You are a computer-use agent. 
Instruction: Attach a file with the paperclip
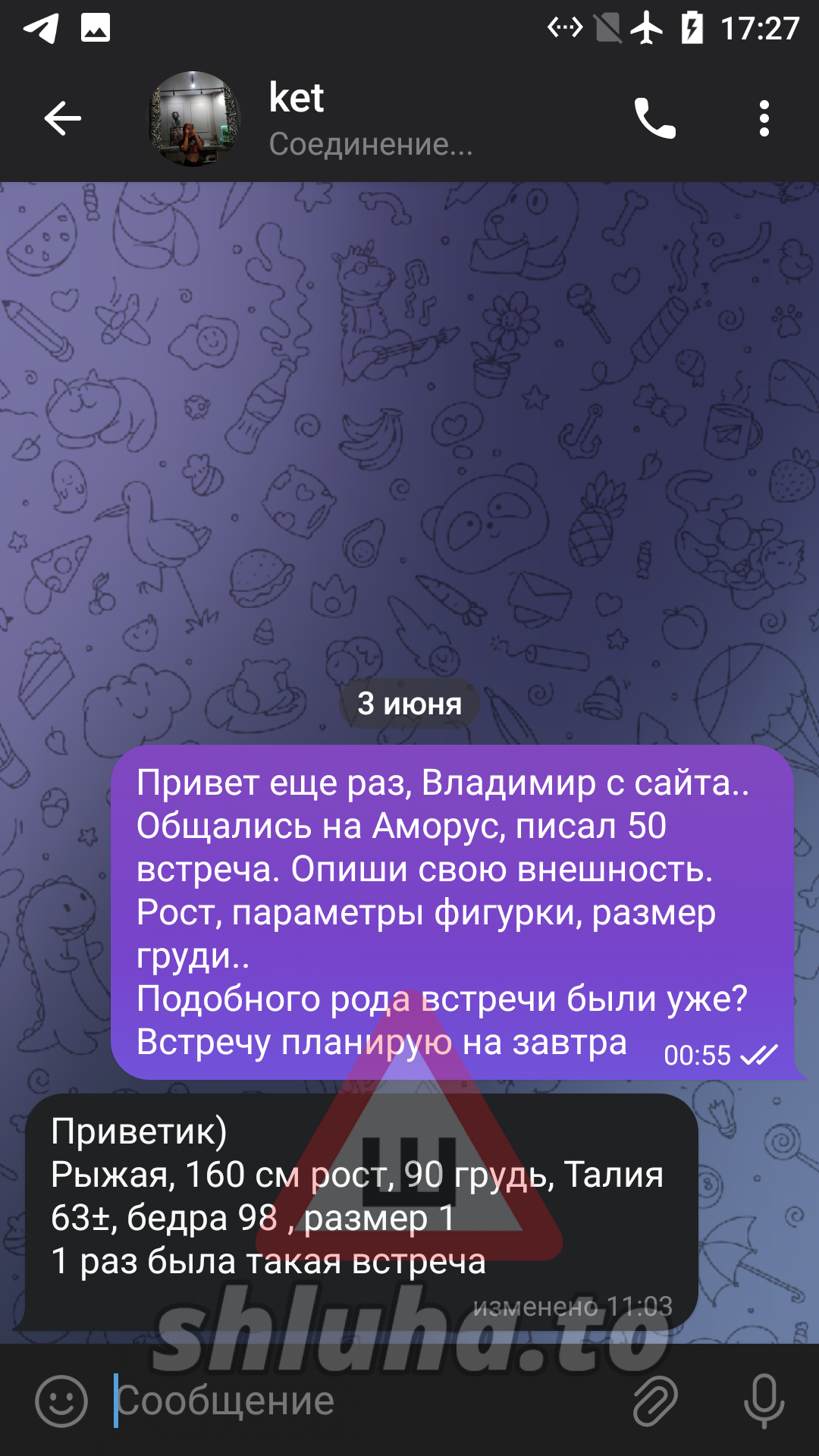[655, 1401]
